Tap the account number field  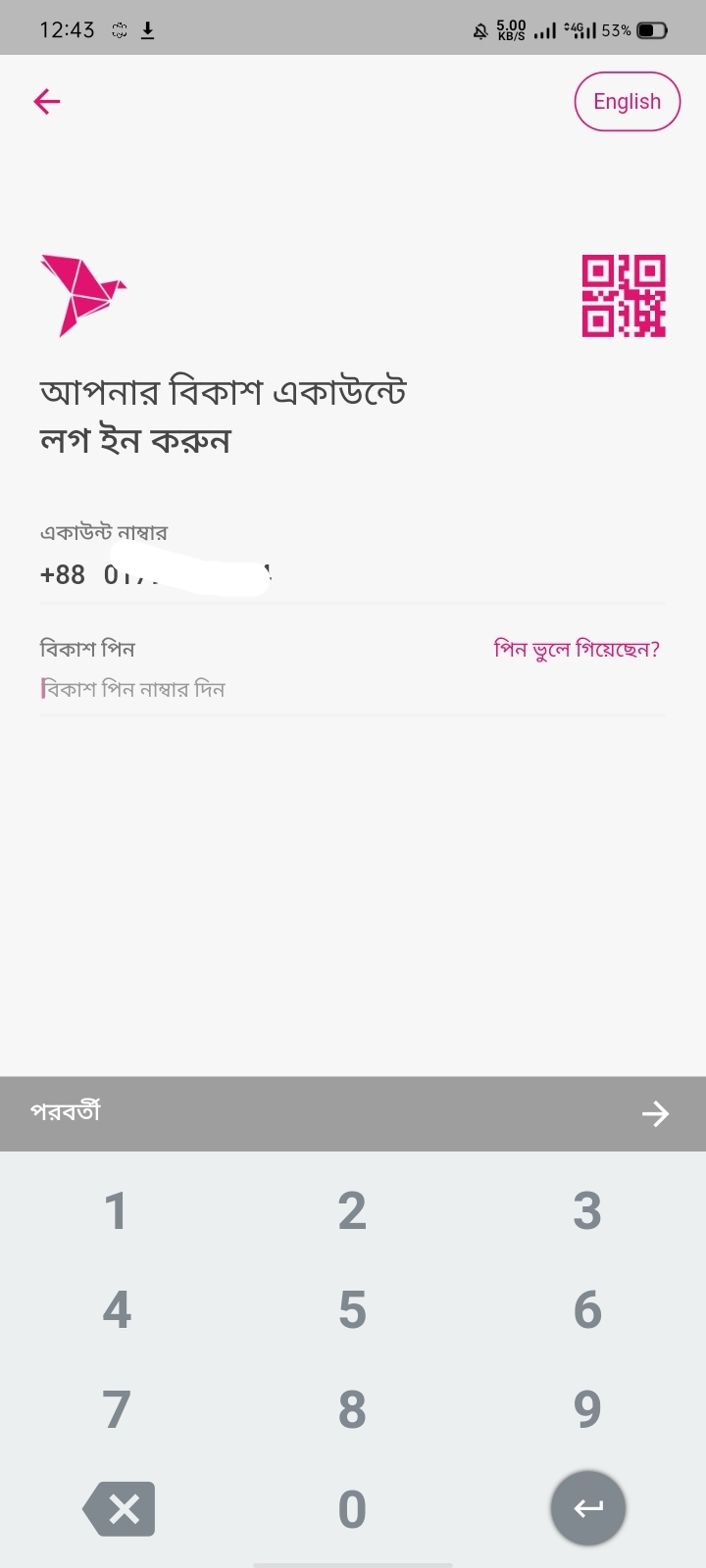pos(353,574)
